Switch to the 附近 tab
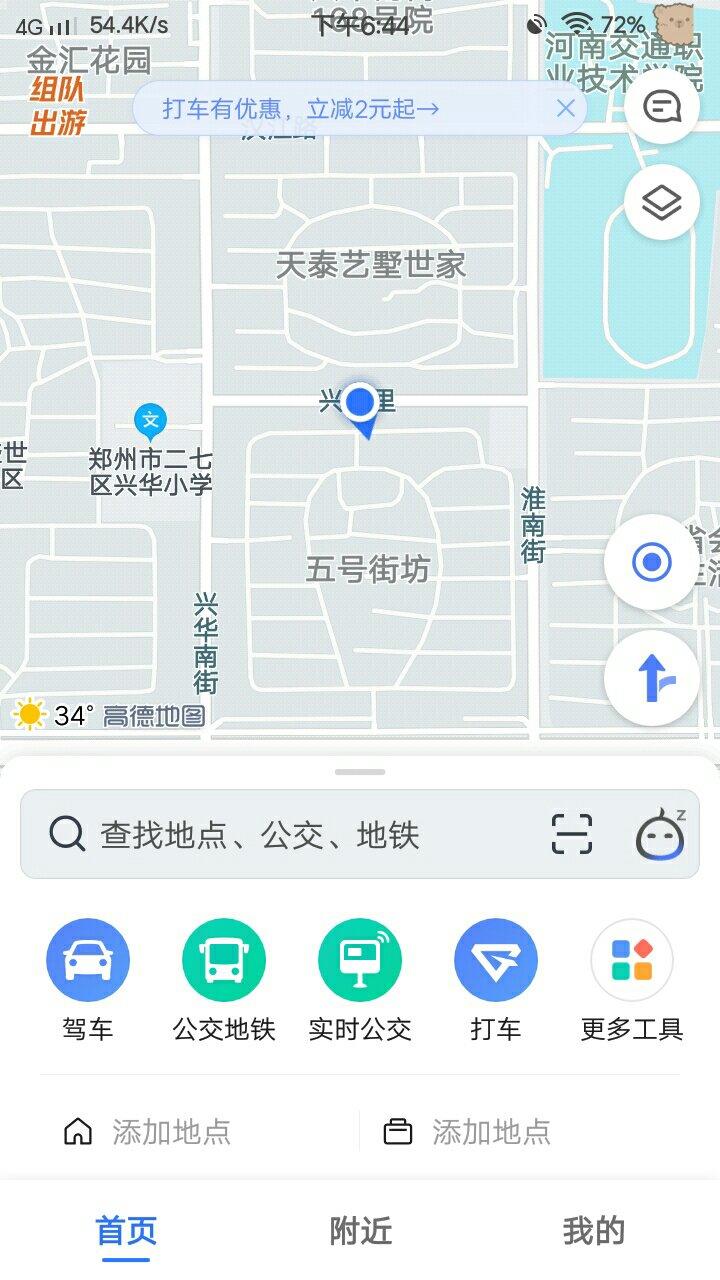 point(360,1231)
